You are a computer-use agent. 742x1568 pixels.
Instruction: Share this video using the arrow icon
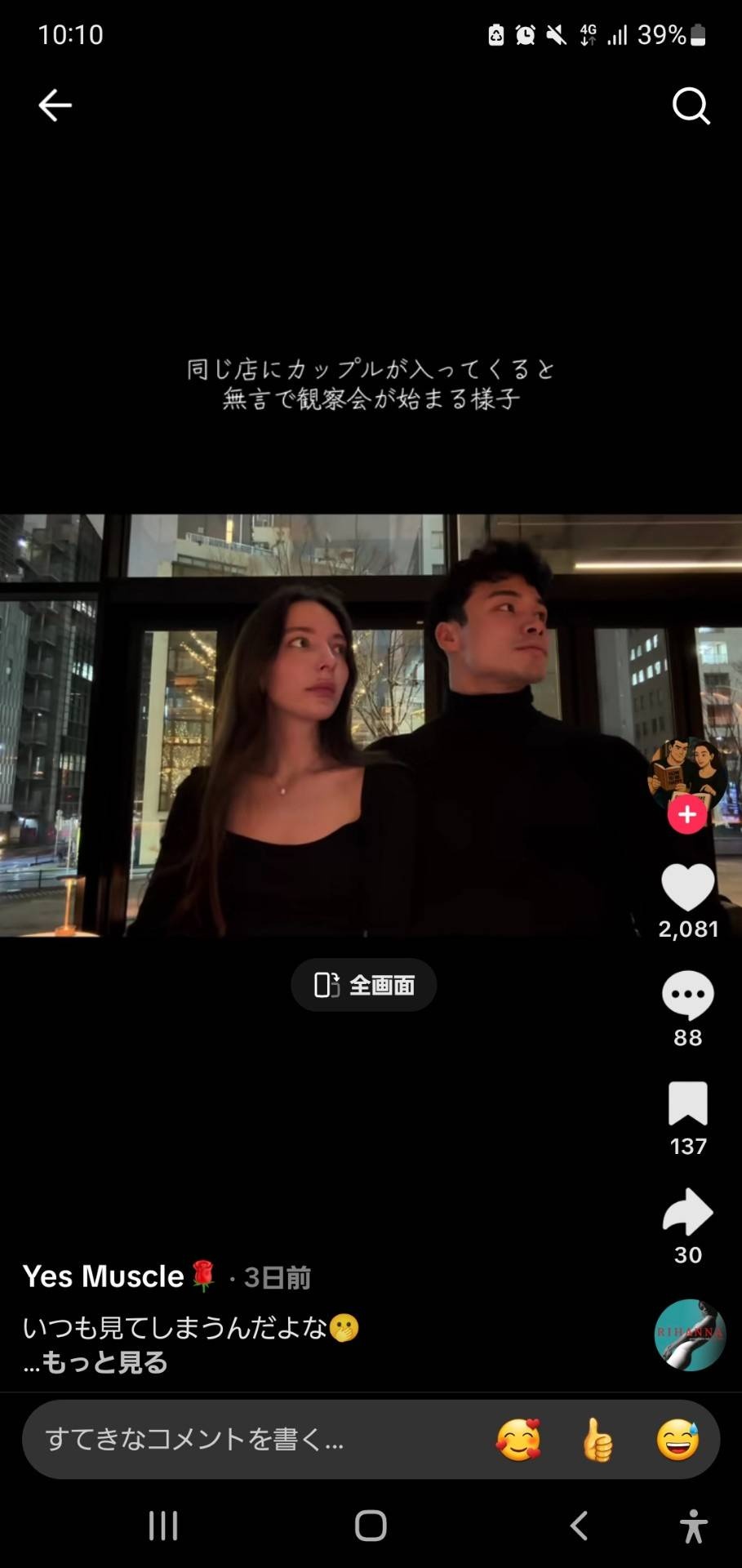[687, 1213]
